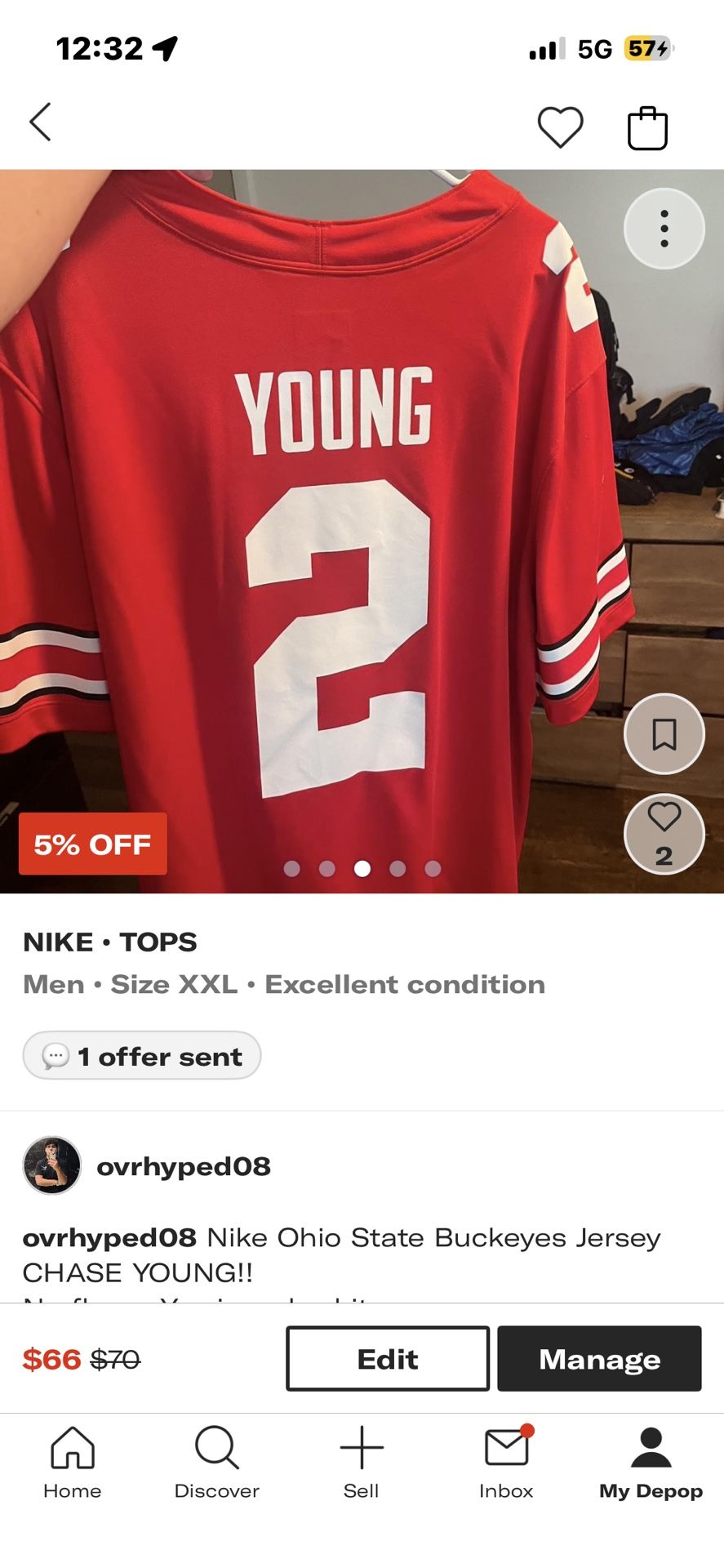Open the jersey photo
724x1568 pixels.
pos(343,531)
